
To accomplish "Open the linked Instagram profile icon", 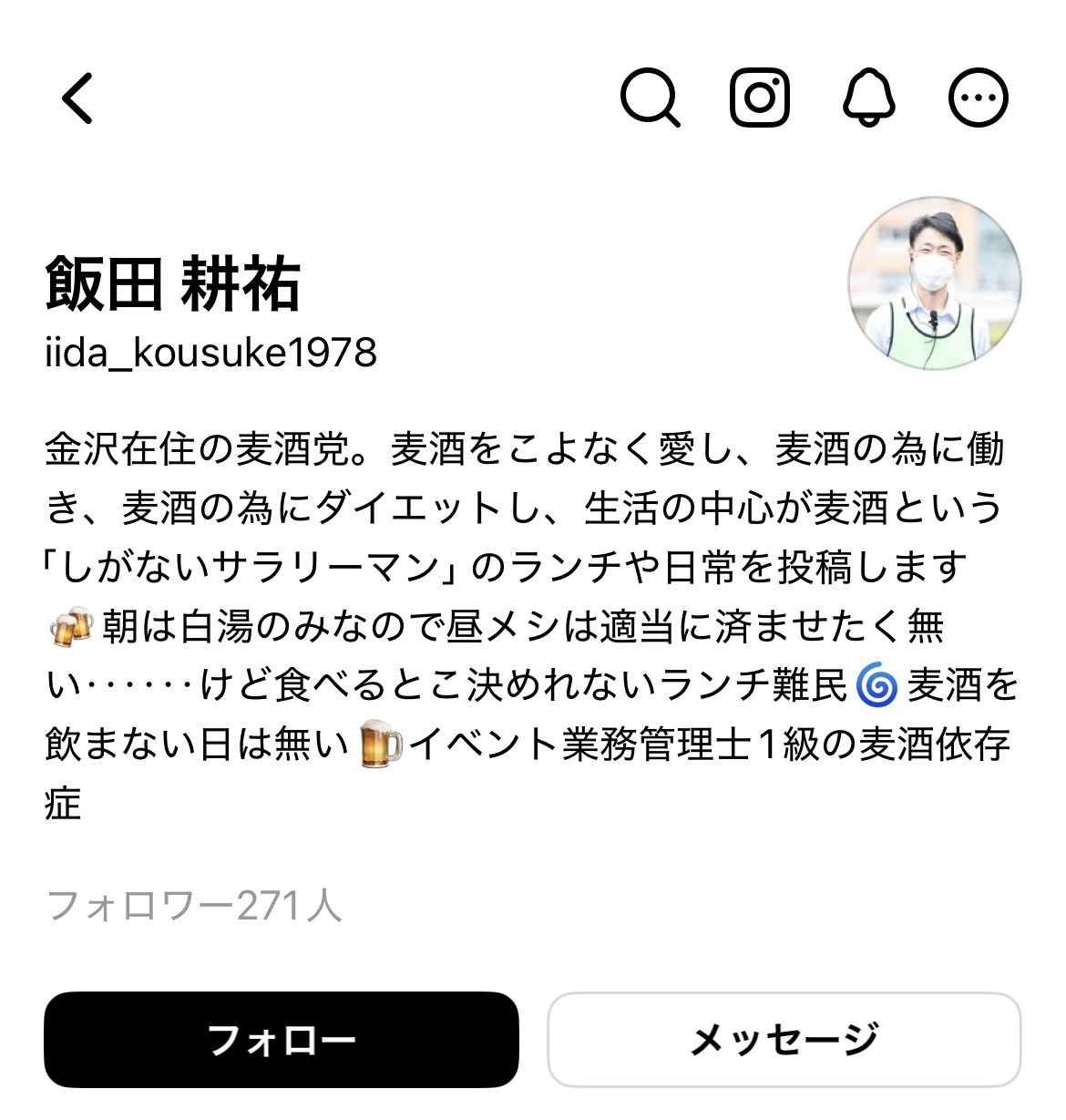I will coord(759,98).
